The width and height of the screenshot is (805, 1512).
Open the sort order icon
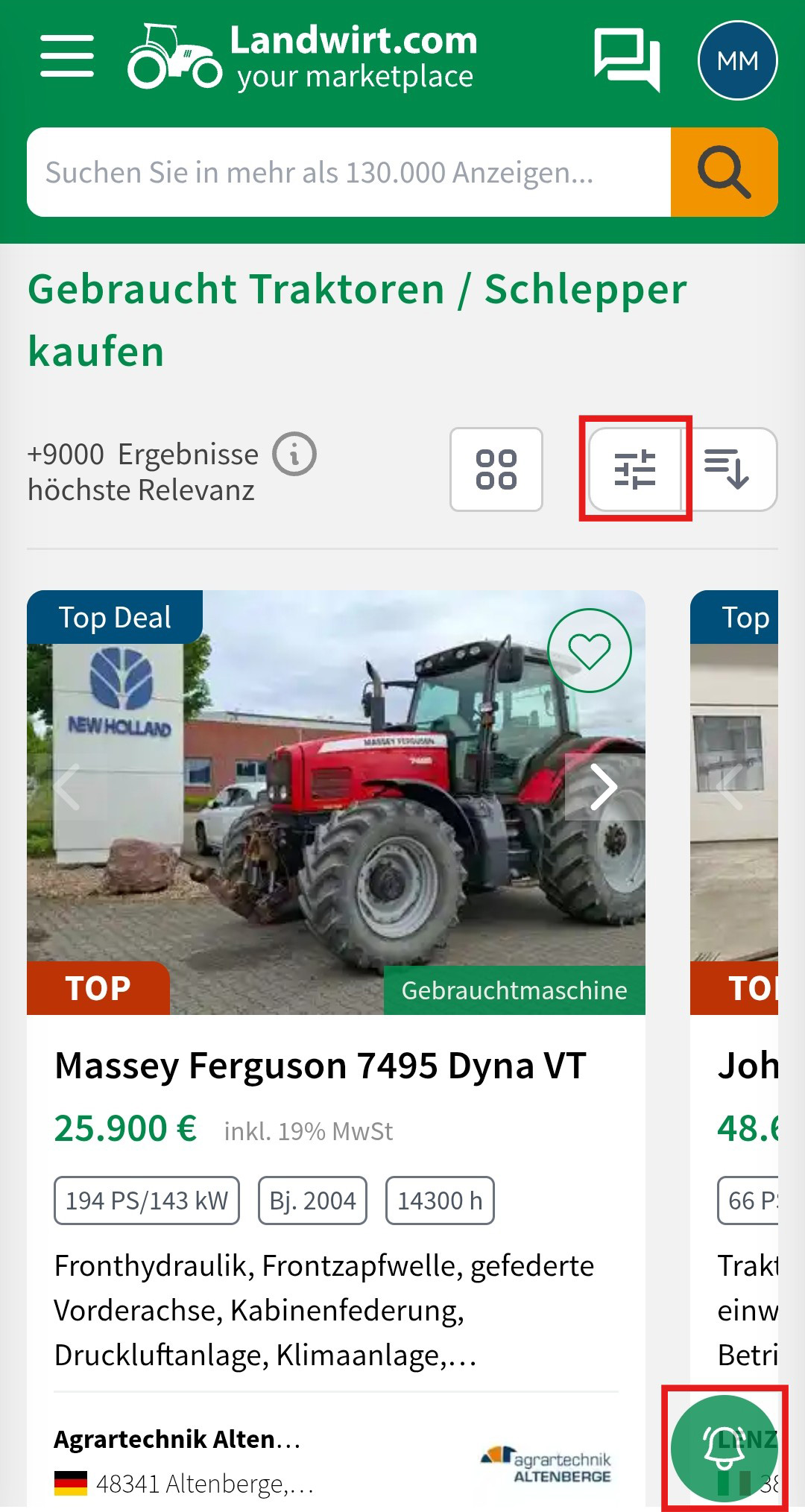(734, 469)
